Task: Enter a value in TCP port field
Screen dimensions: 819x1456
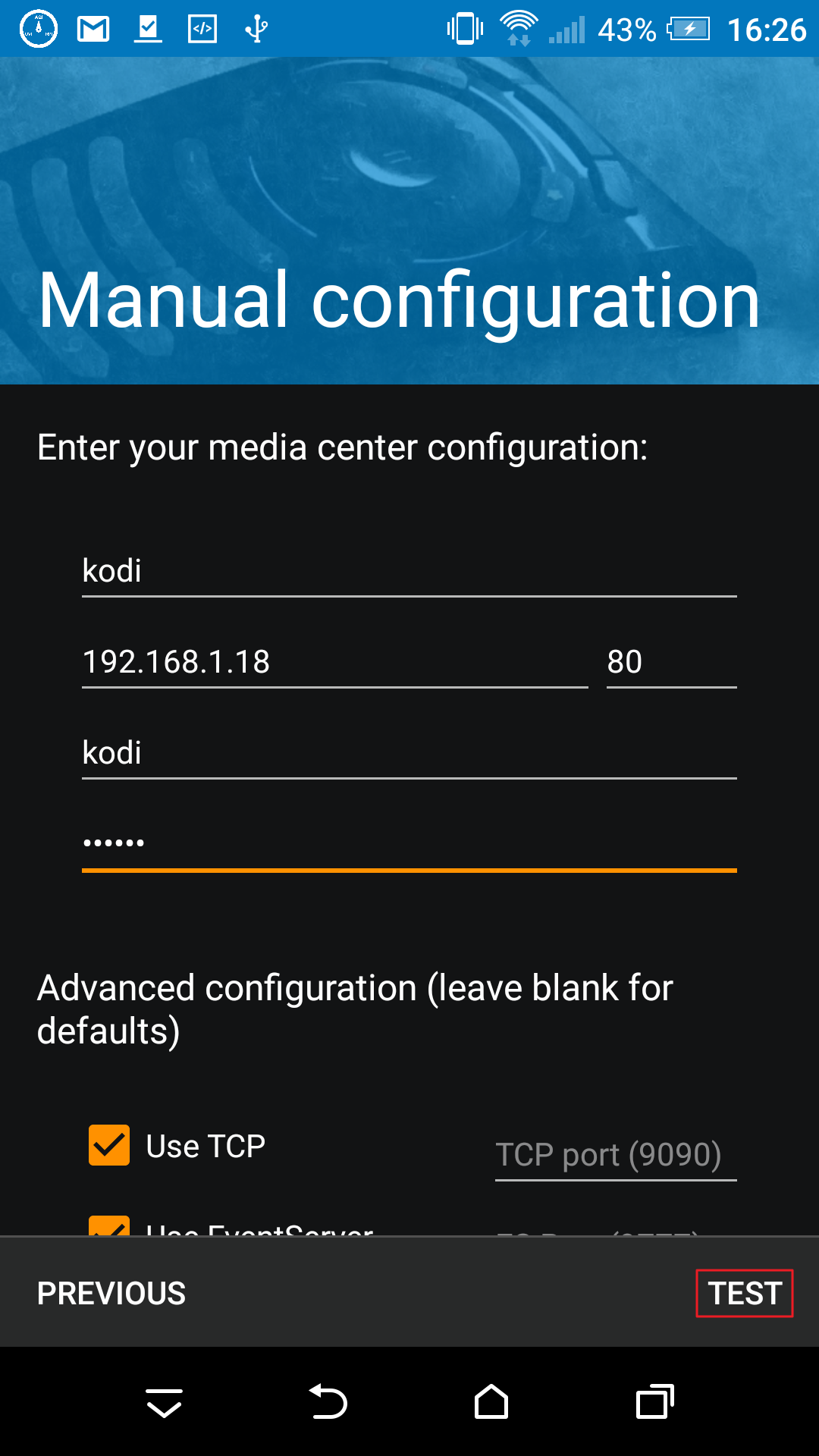Action: tap(616, 1154)
